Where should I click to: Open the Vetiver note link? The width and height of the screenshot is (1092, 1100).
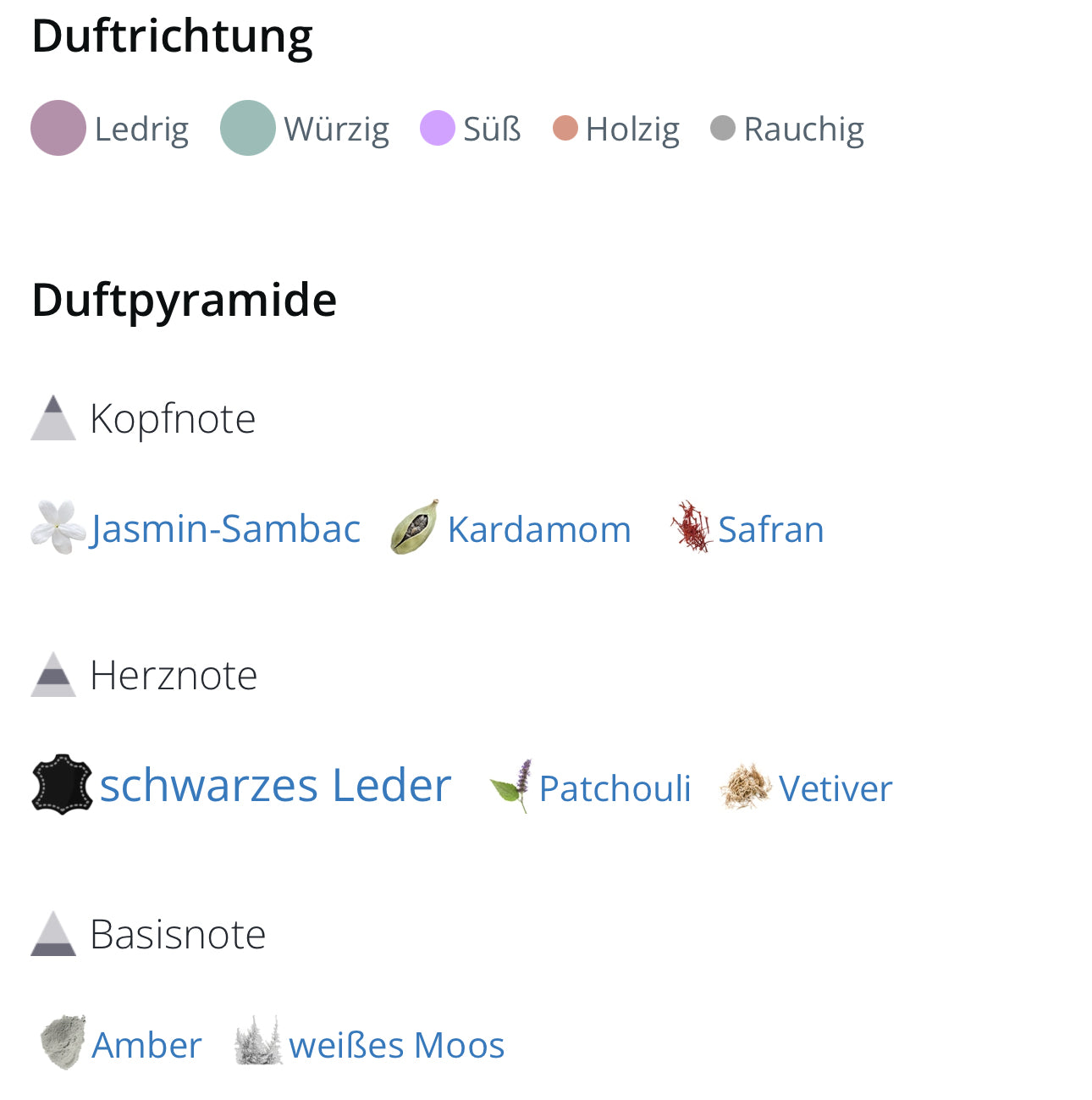tap(835, 788)
